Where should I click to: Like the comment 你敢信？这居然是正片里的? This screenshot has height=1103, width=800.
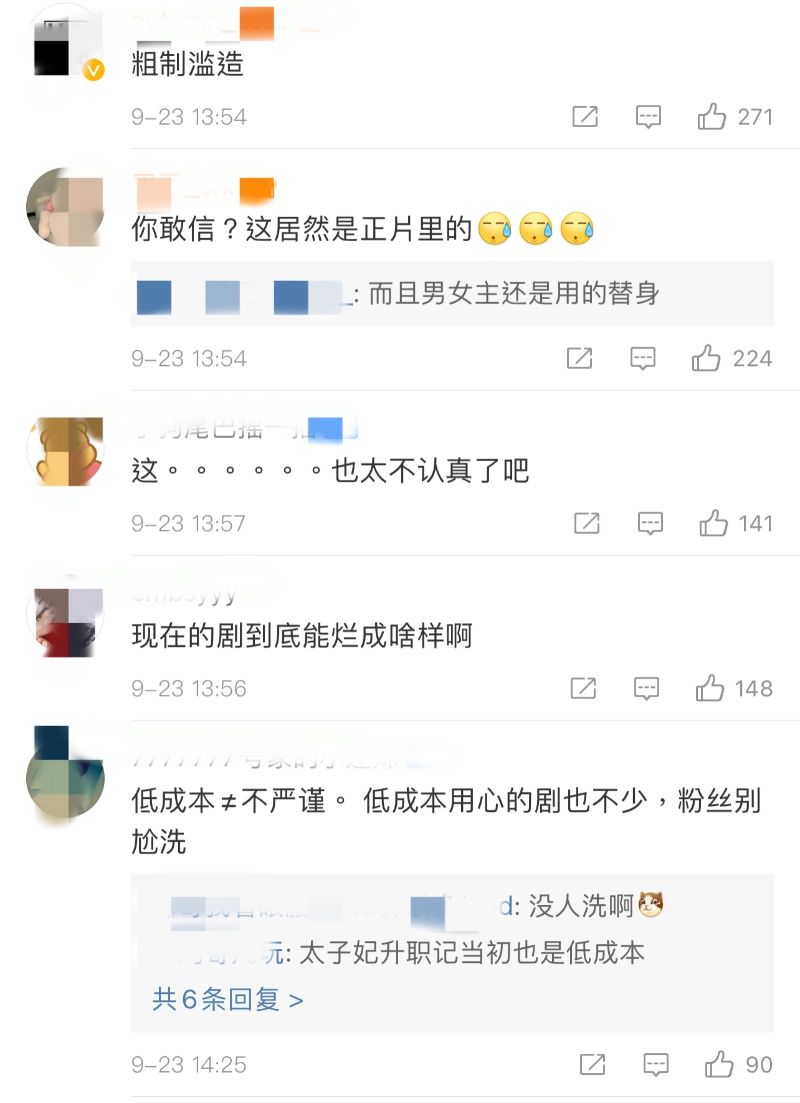pos(707,358)
